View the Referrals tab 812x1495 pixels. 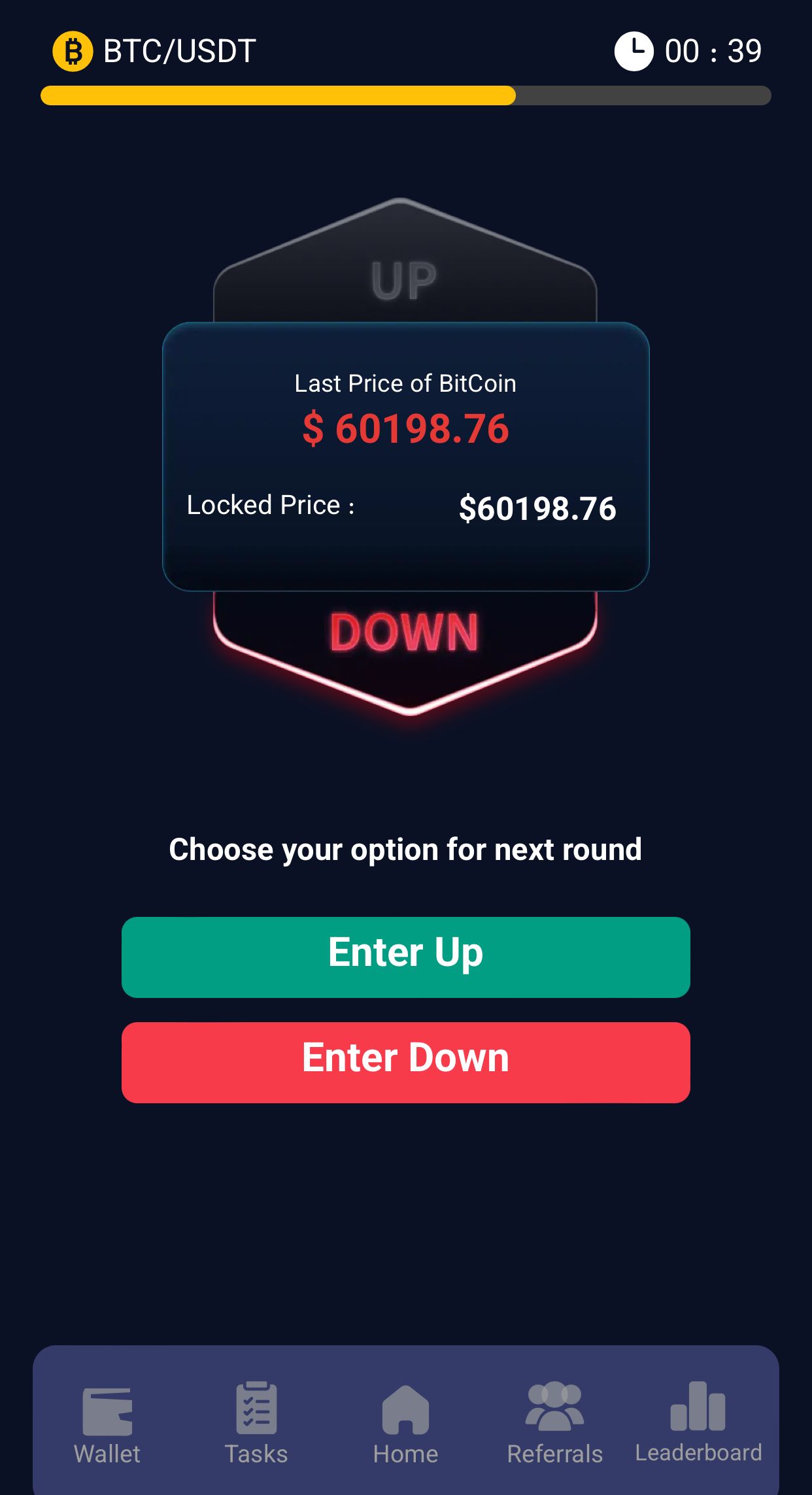click(x=554, y=1423)
